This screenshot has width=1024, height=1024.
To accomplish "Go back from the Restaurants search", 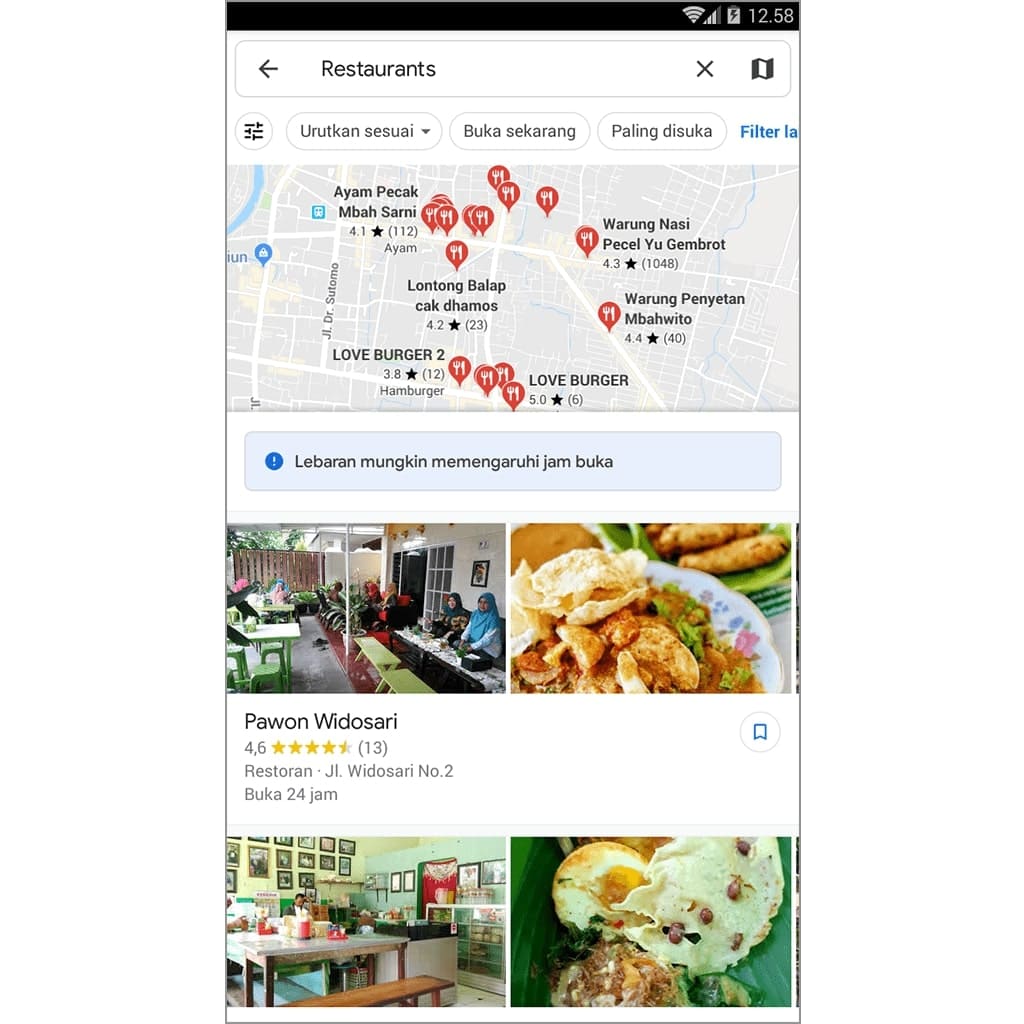I will [x=268, y=69].
